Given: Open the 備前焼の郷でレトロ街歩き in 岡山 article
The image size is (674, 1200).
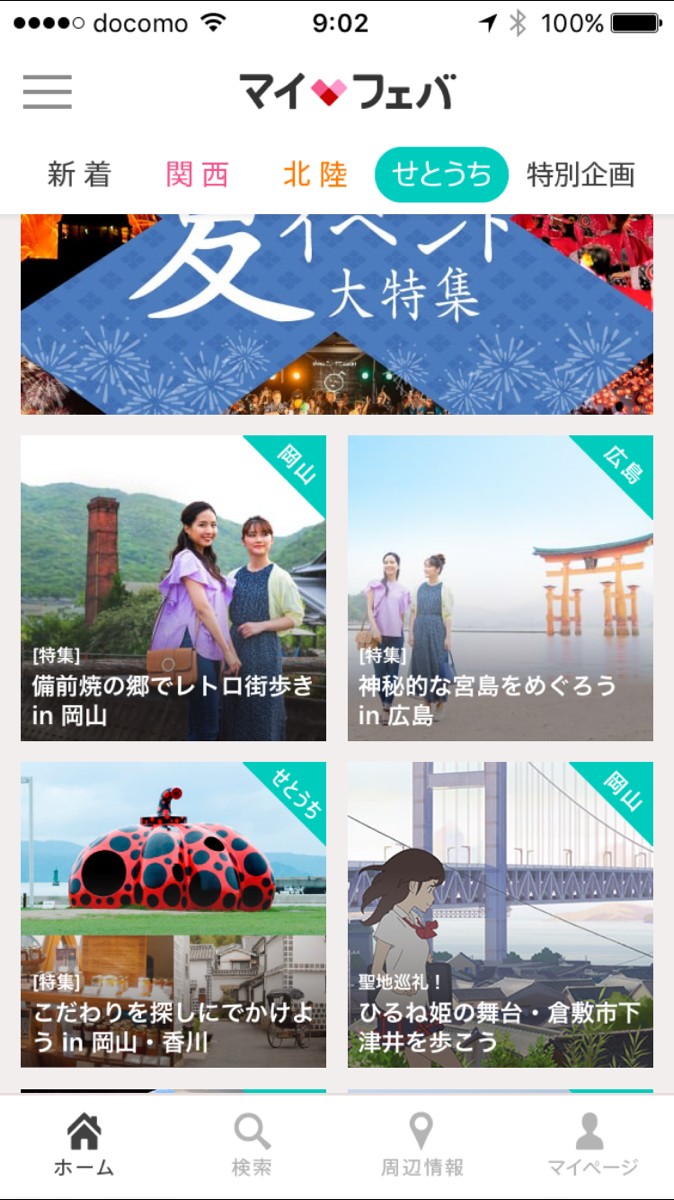Looking at the screenshot, I should [x=173, y=588].
